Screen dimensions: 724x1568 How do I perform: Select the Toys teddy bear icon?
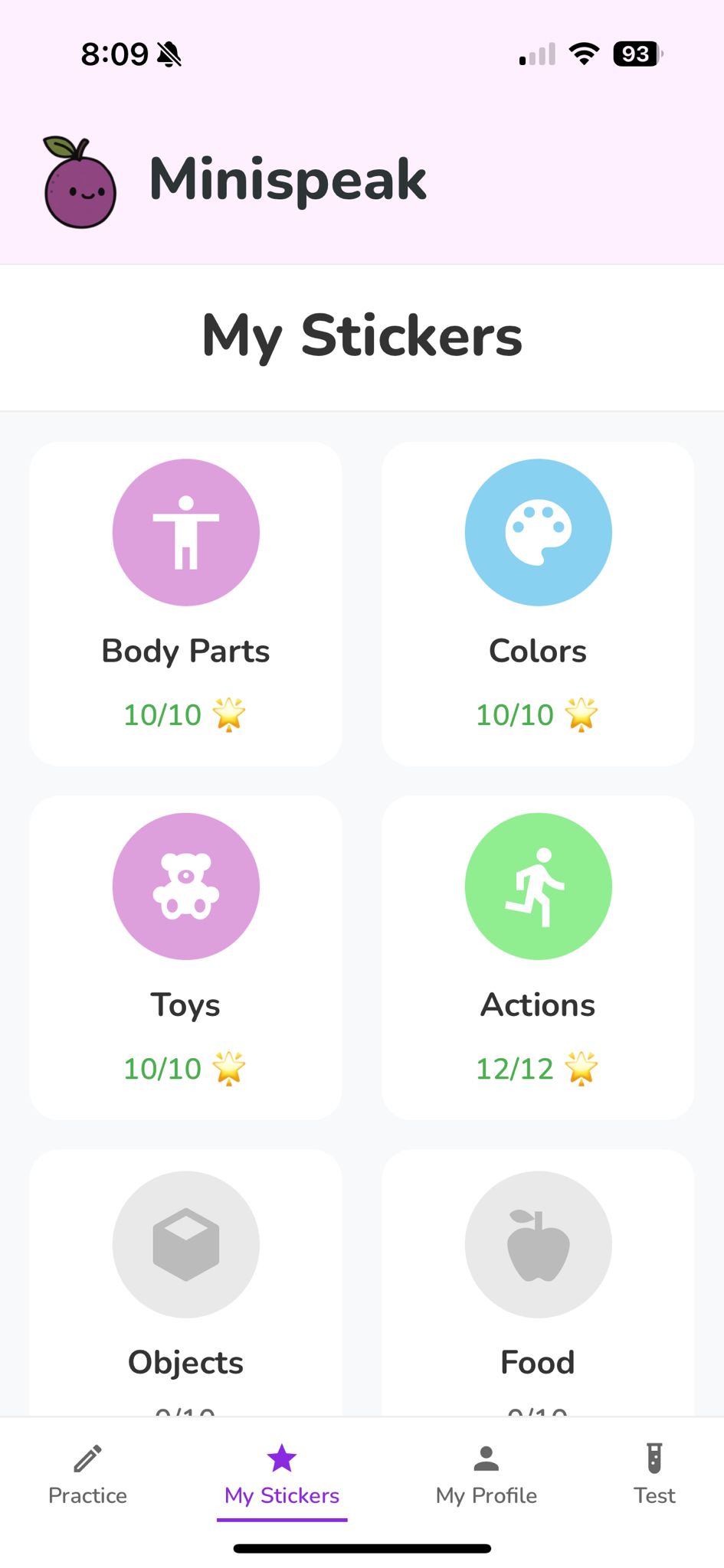[185, 886]
